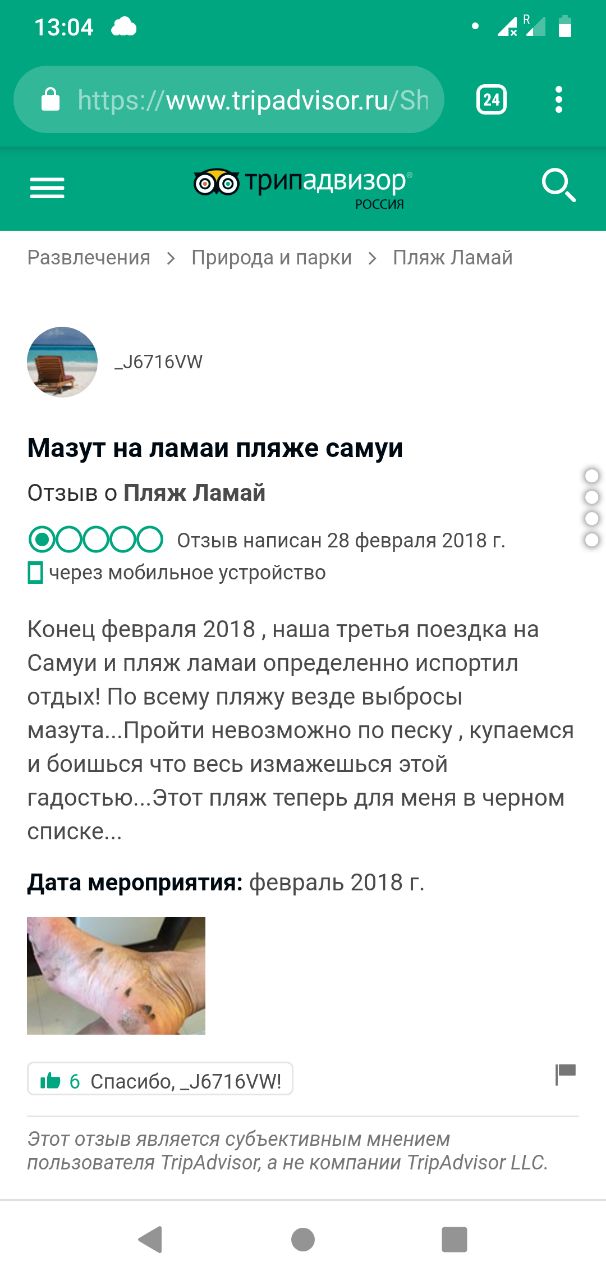Screen dimensions: 606x1280
Task: Open the browser overflow menu
Action: point(558,100)
